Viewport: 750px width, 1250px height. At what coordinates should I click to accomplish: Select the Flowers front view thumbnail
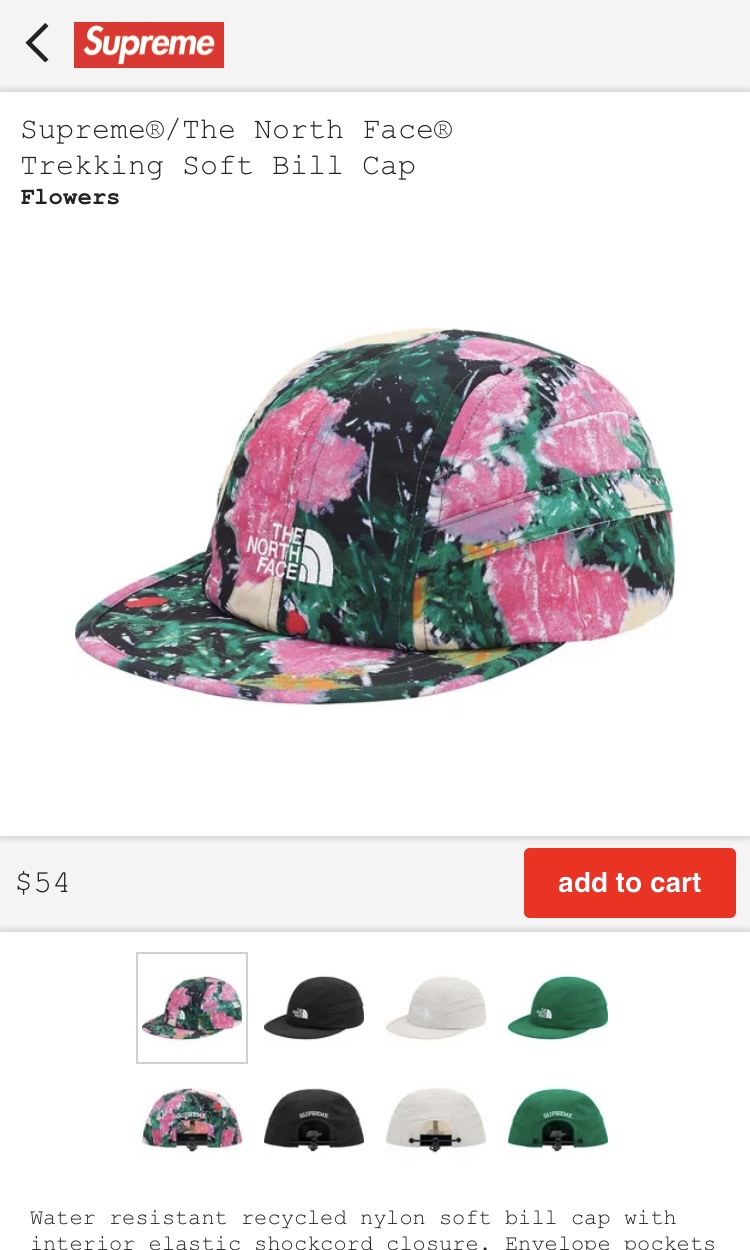pos(192,1008)
